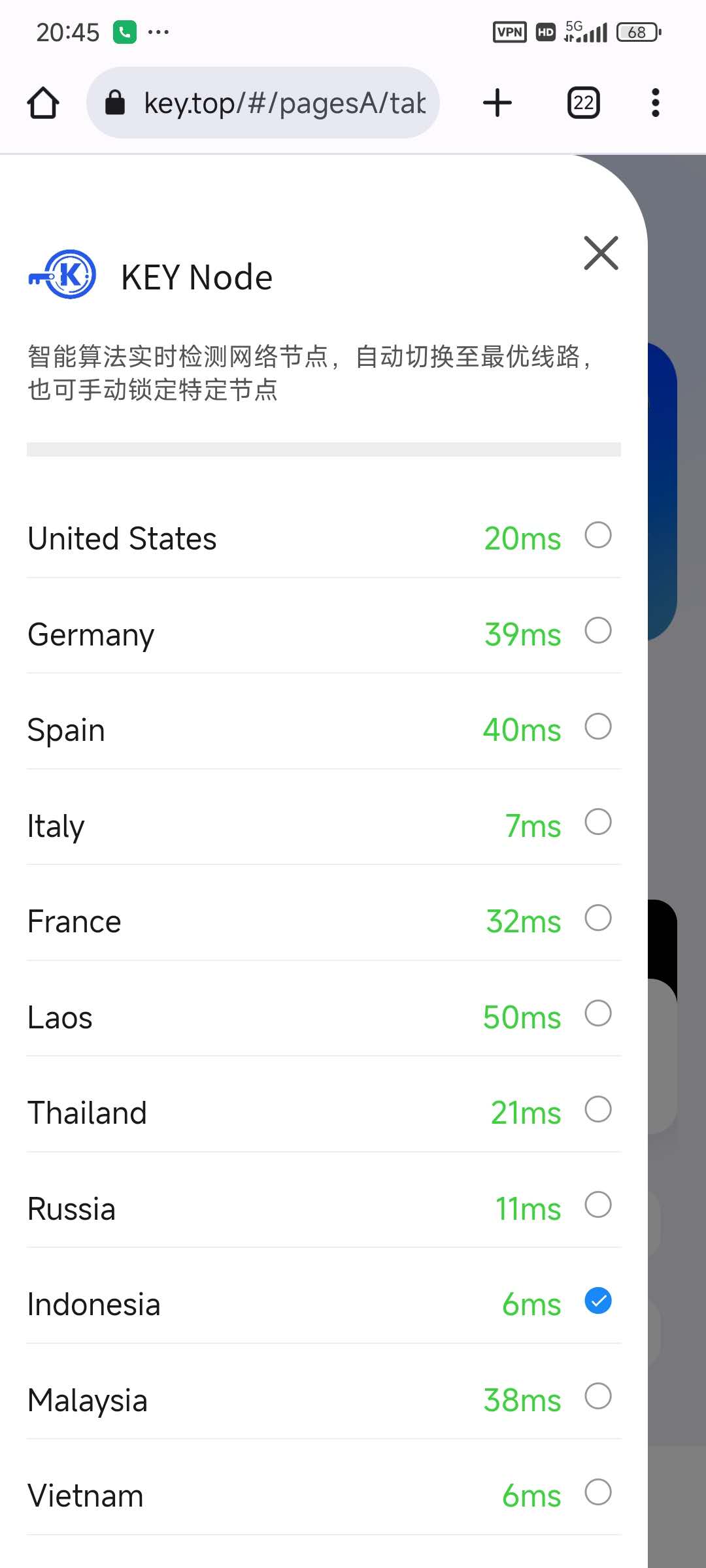Select the United States node
The image size is (706, 1568).
[x=597, y=535]
